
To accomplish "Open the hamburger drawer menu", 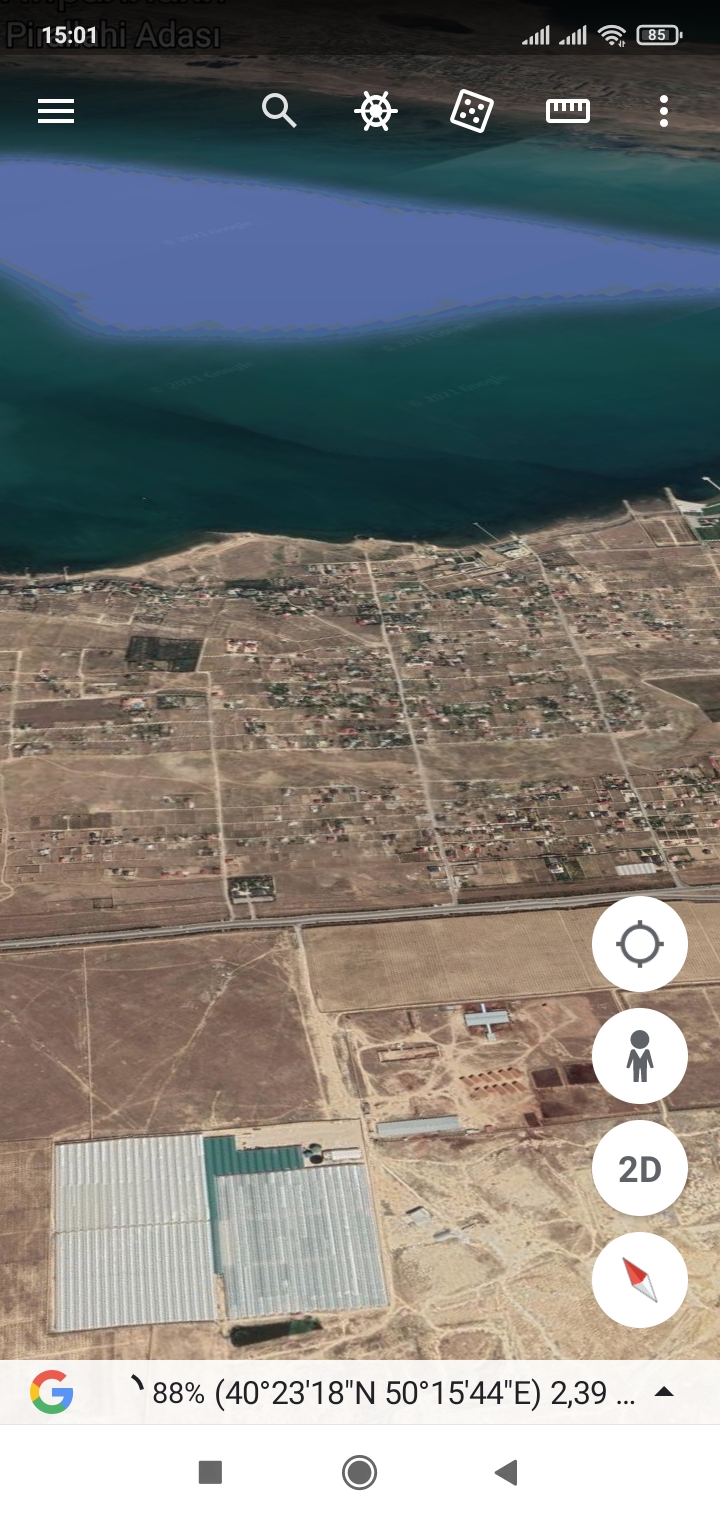I will coord(56,111).
